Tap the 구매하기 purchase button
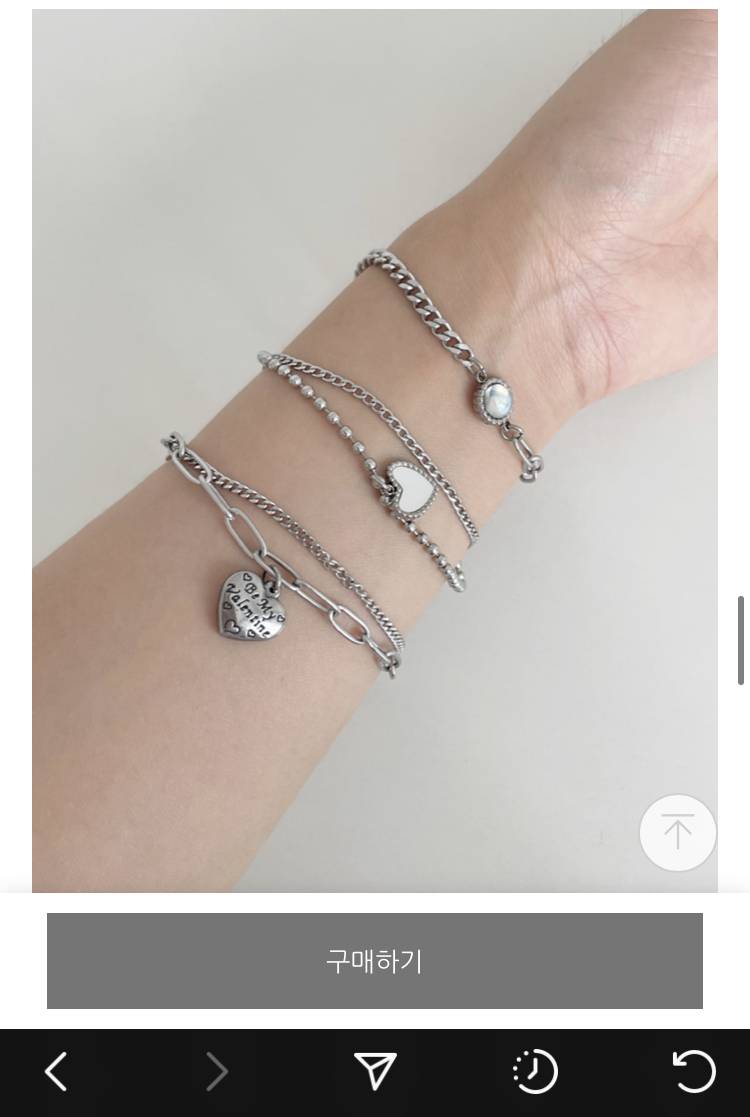The height and width of the screenshot is (1117, 750). click(374, 960)
